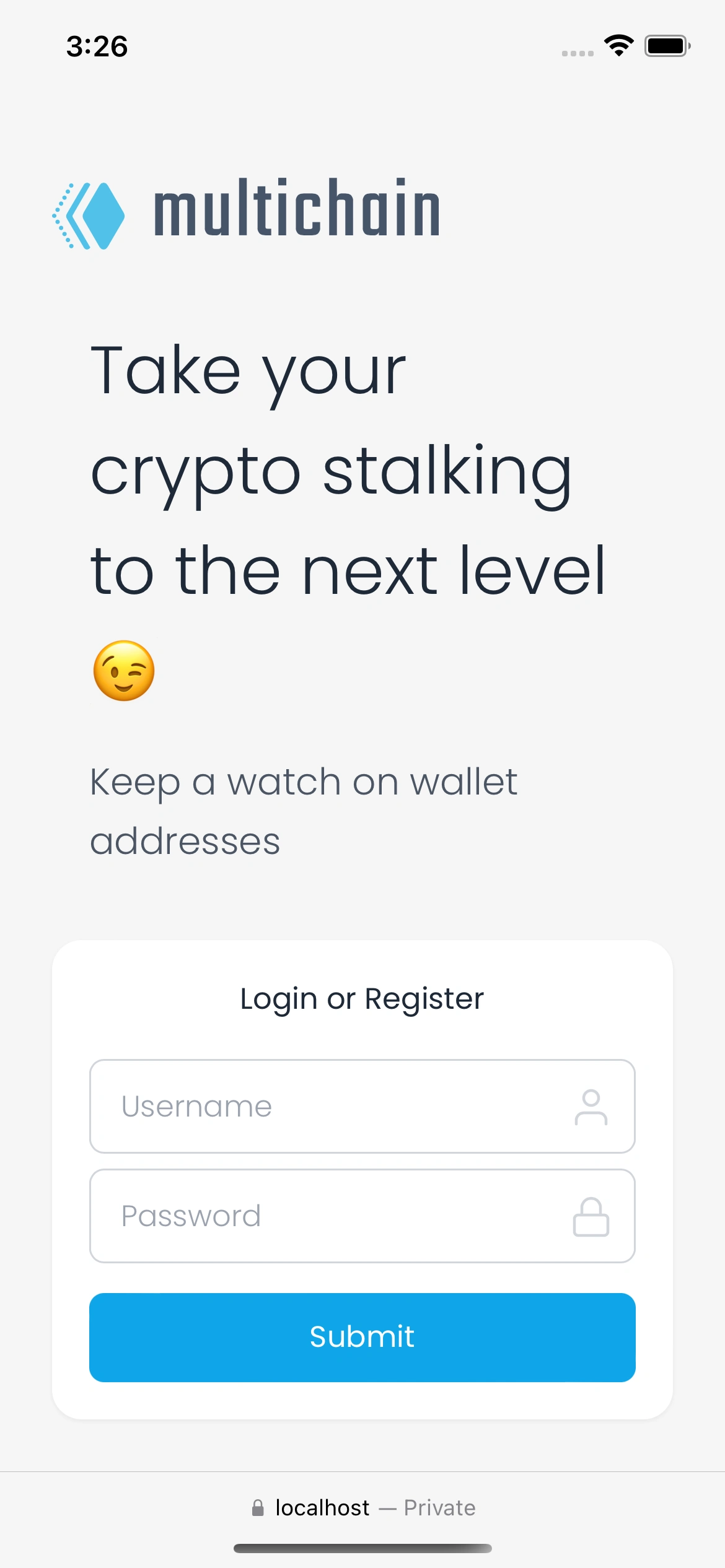Tap into the Password field
The image size is (725, 1568).
[362, 1216]
